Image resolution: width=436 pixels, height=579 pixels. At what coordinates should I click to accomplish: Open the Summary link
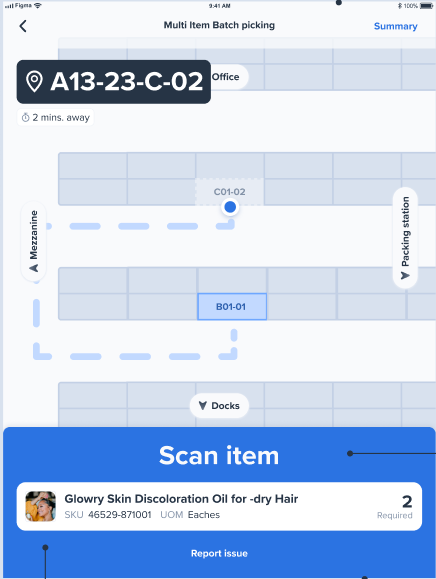pyautogui.click(x=395, y=26)
